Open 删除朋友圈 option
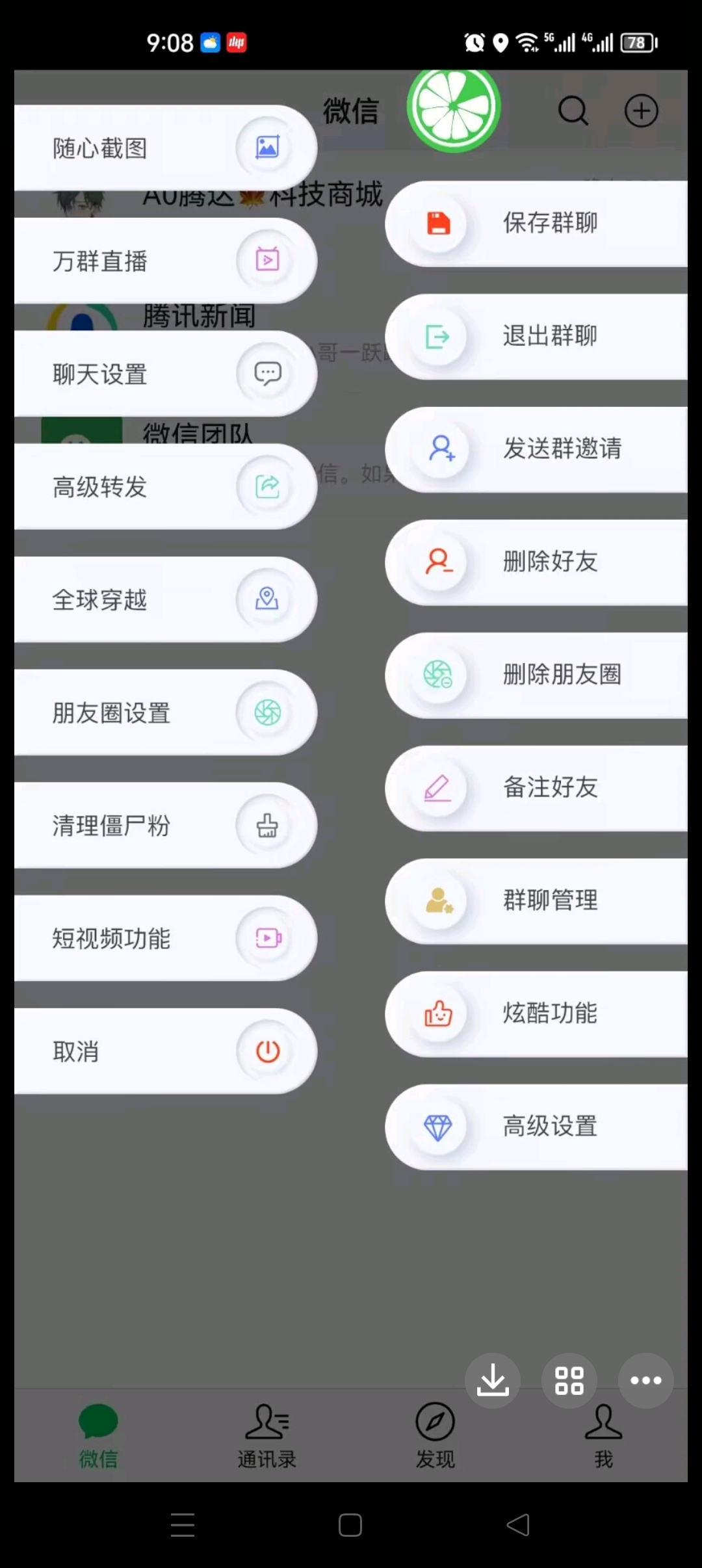This screenshot has width=702, height=1568. 537,675
